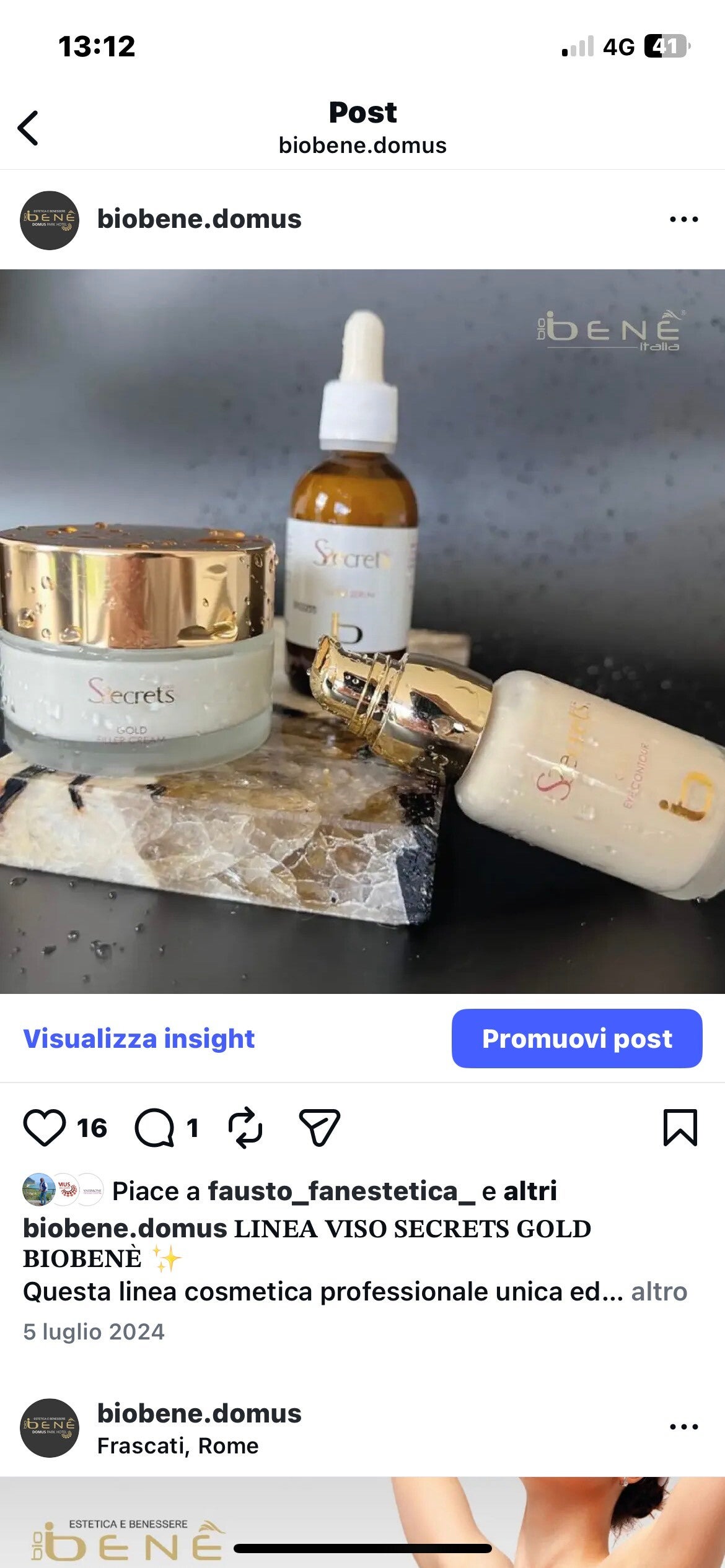Expand the caption with 'altro'
This screenshot has height=1568, width=725.
tap(659, 1292)
